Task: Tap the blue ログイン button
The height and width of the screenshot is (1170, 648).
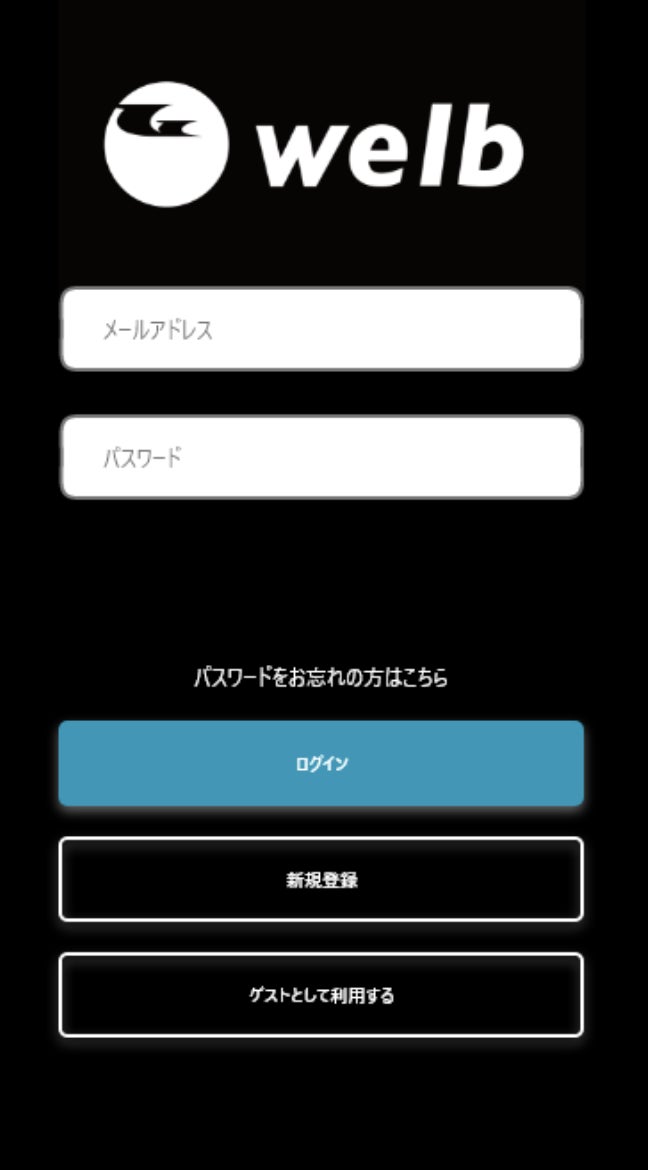Action: [321, 764]
